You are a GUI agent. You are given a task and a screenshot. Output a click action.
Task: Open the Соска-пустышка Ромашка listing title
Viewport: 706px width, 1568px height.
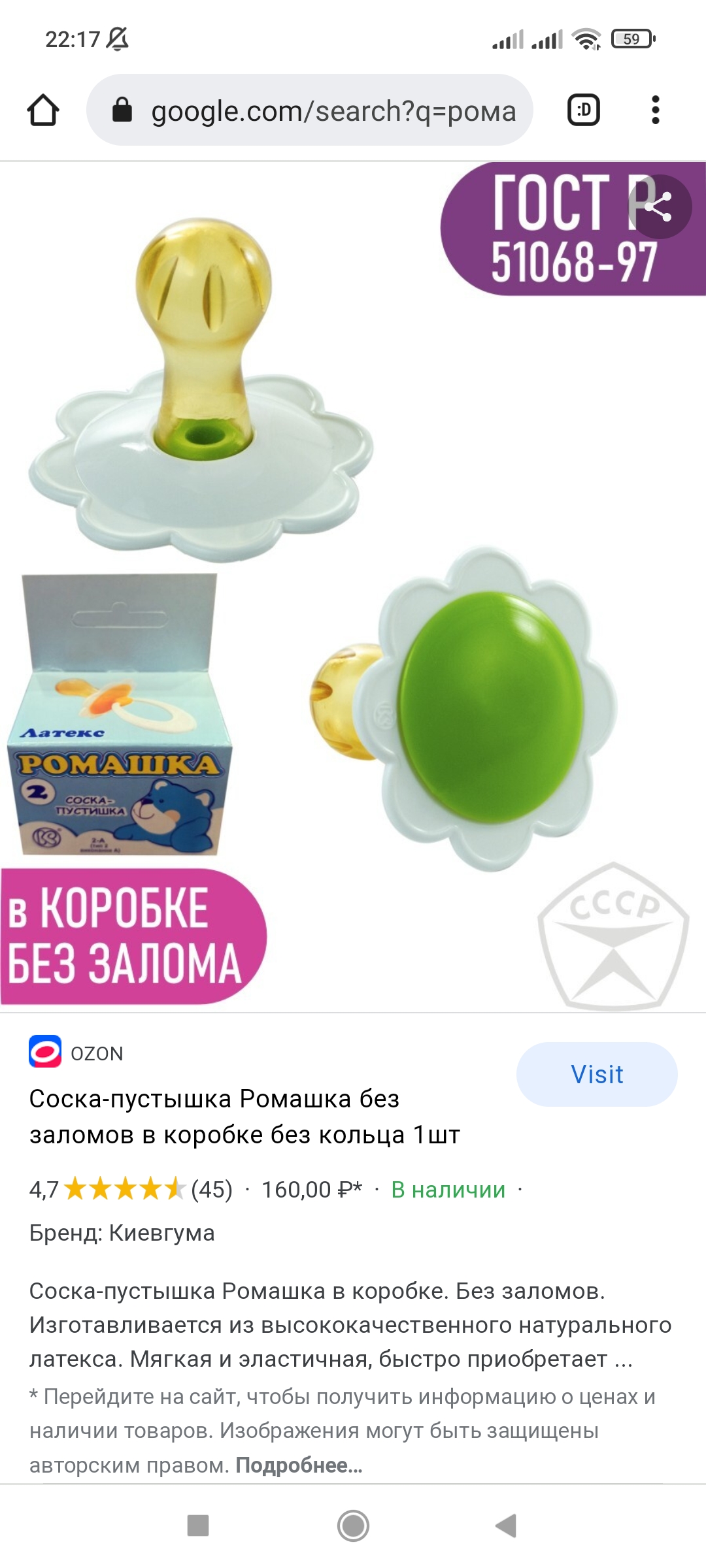tap(245, 1117)
